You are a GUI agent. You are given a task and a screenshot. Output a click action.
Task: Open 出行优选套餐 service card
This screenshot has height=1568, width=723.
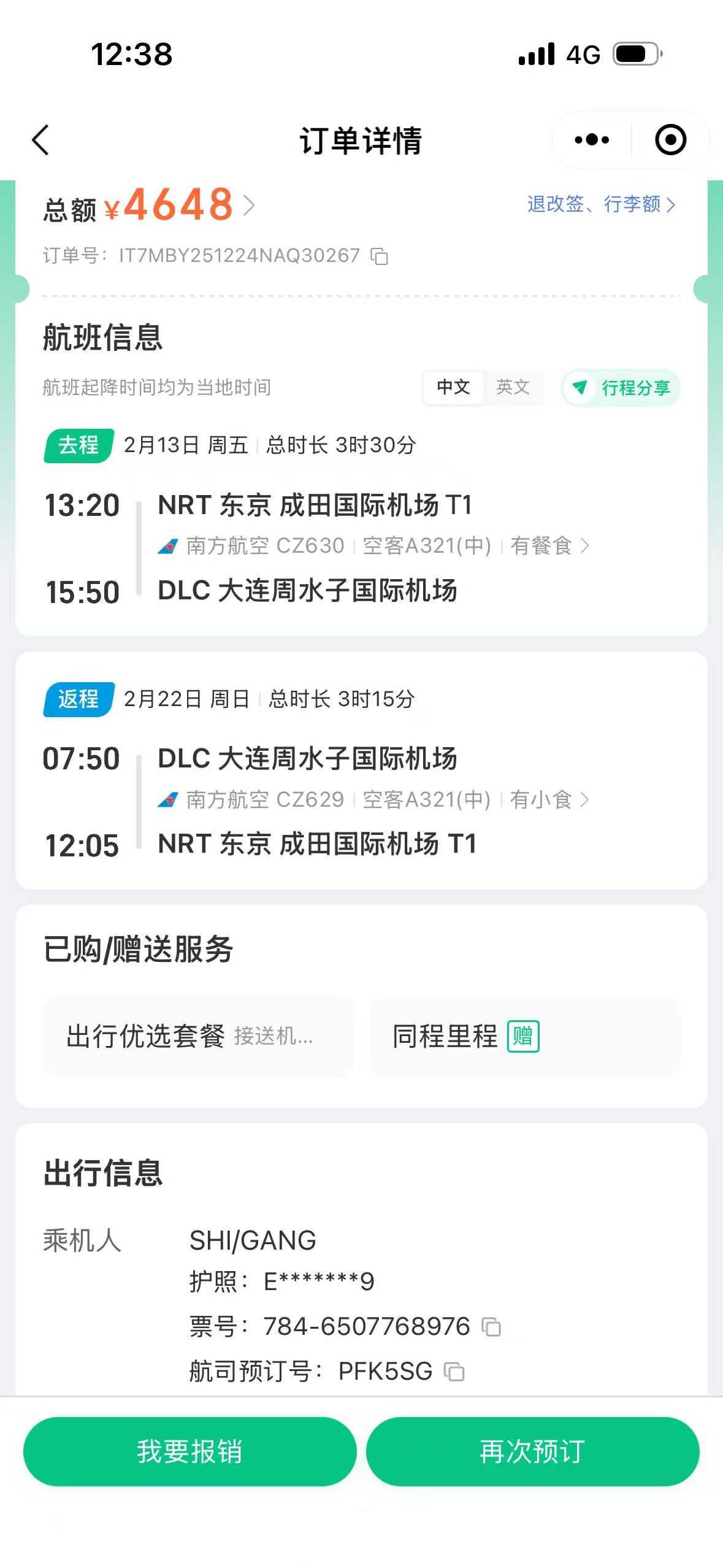point(197,1037)
